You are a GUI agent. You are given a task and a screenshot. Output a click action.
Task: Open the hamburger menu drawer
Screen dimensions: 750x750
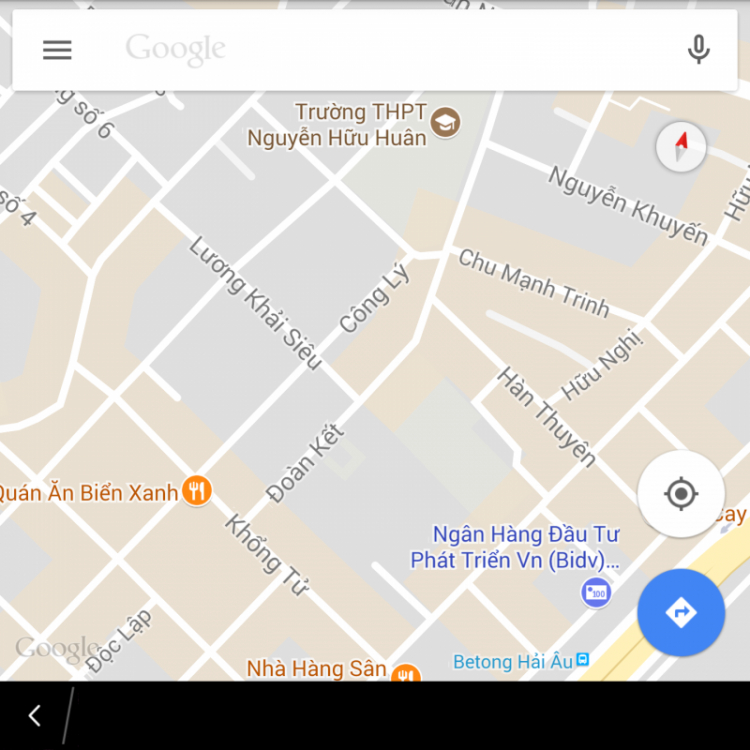[x=57, y=50]
